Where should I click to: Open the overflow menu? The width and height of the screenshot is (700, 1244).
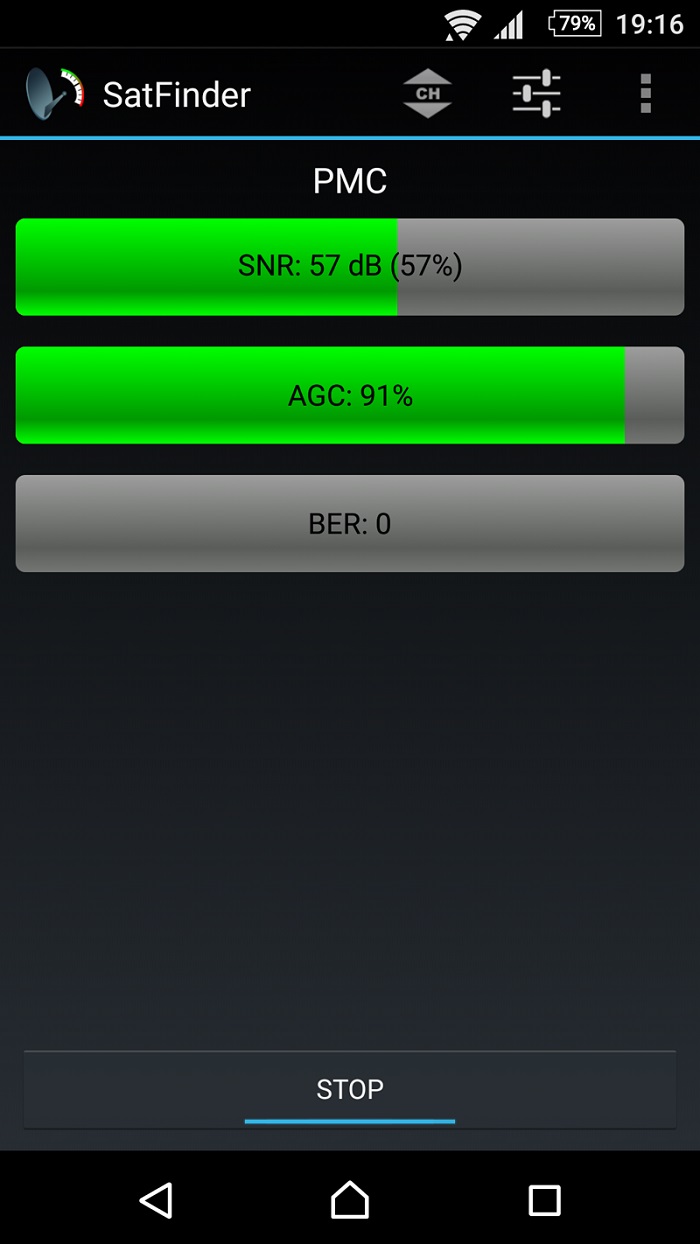[646, 94]
